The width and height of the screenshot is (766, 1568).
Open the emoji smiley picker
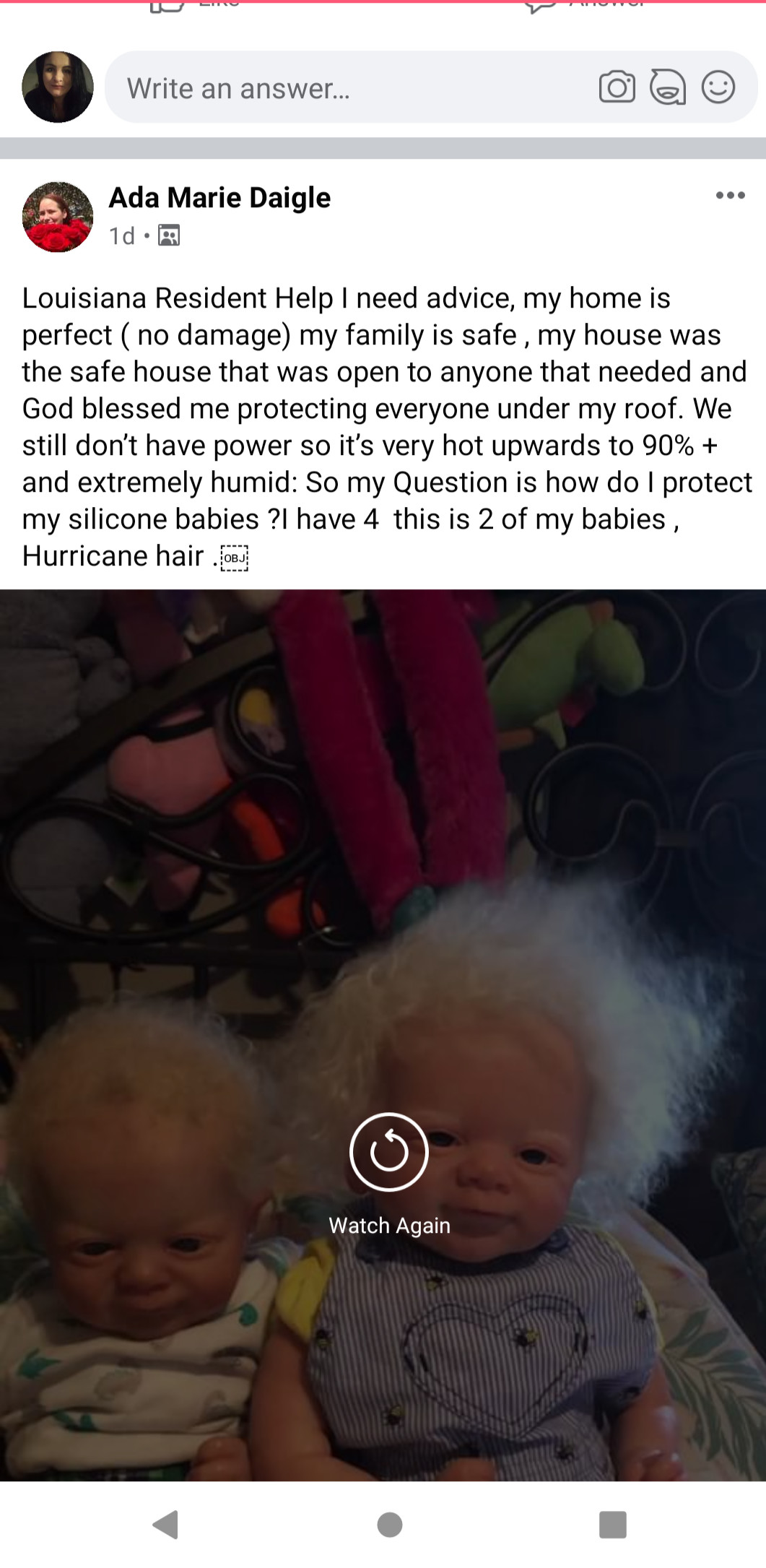coord(718,87)
